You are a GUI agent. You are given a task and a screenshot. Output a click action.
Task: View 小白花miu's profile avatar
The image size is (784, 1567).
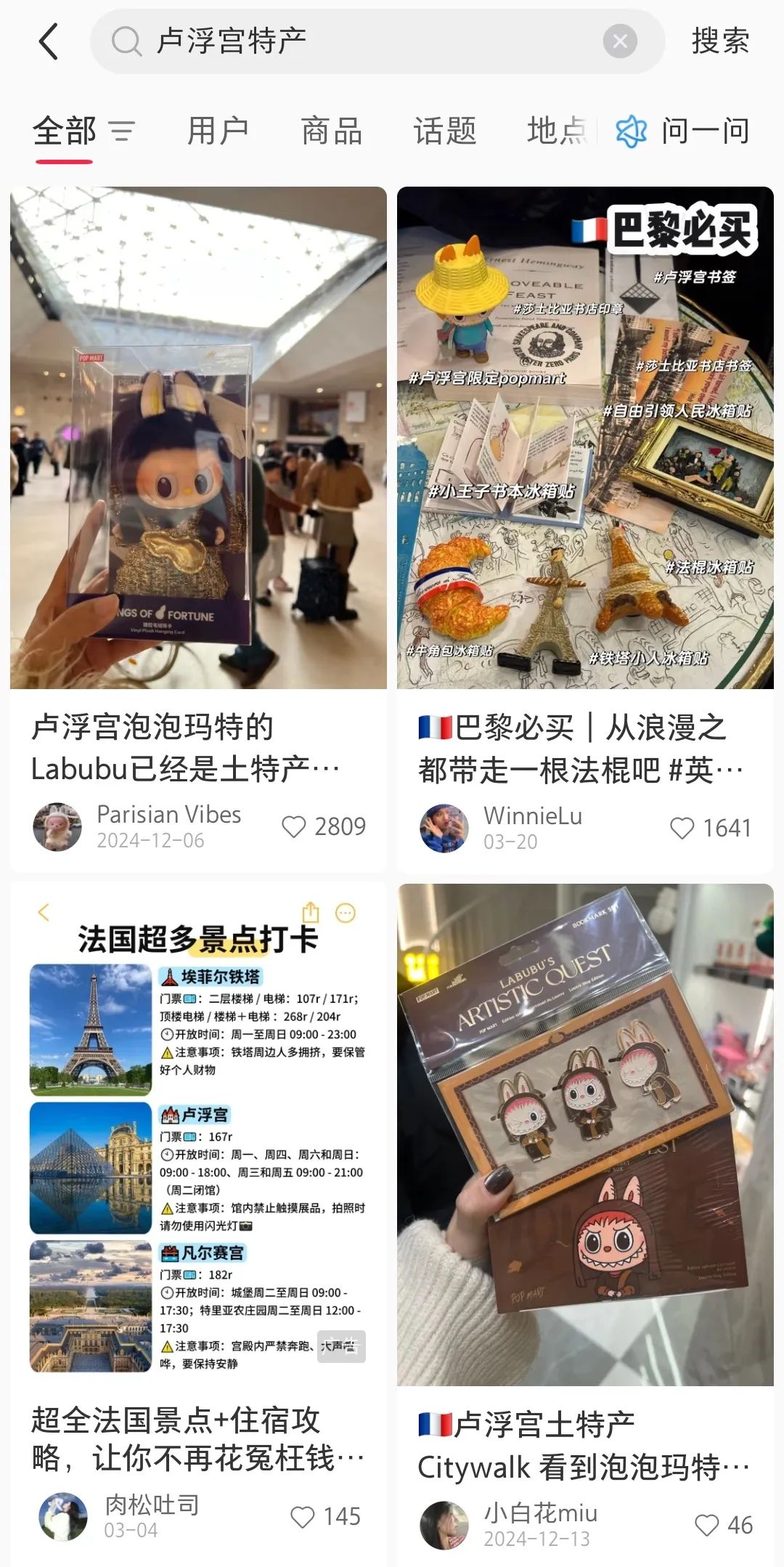444,1525
